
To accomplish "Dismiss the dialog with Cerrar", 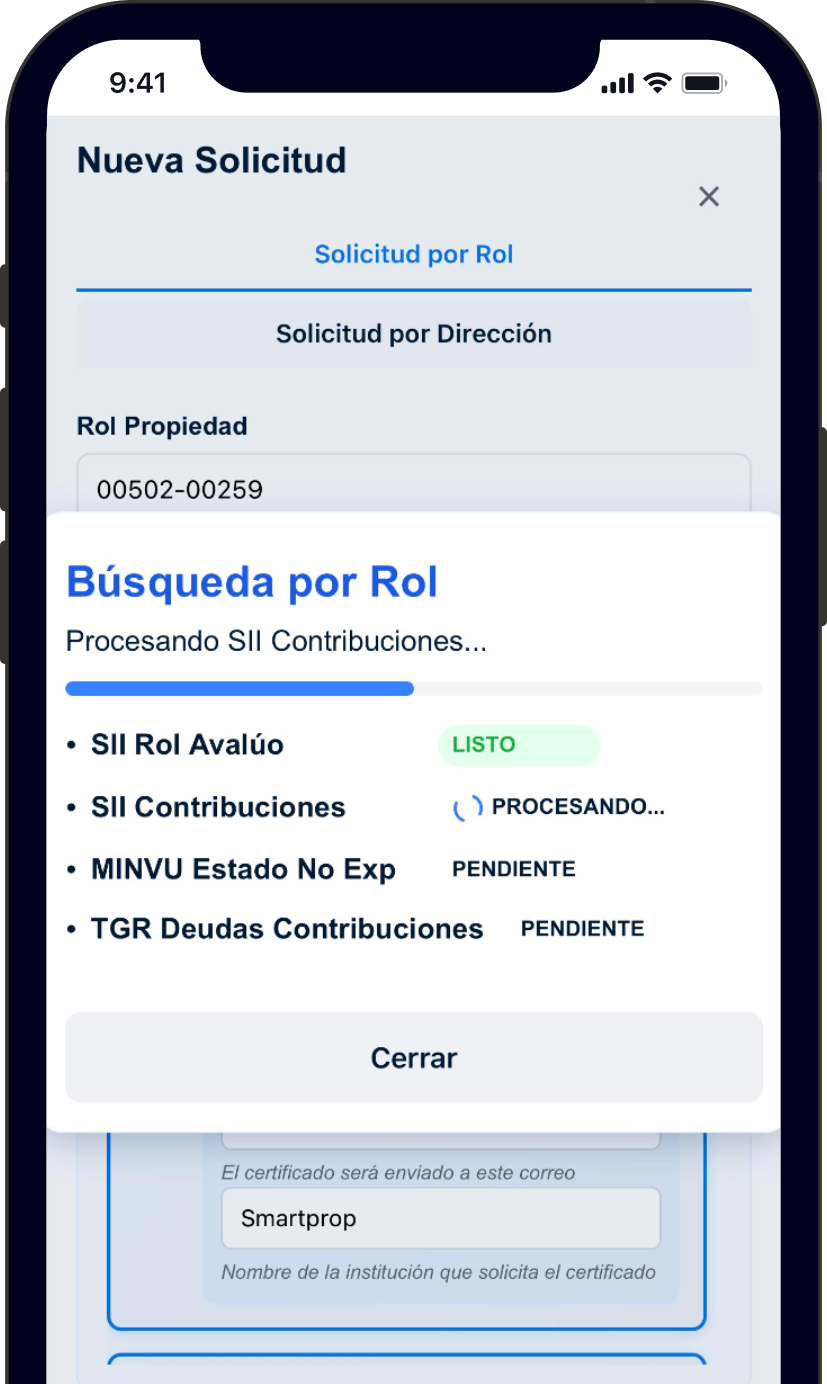I will click(x=413, y=1058).
